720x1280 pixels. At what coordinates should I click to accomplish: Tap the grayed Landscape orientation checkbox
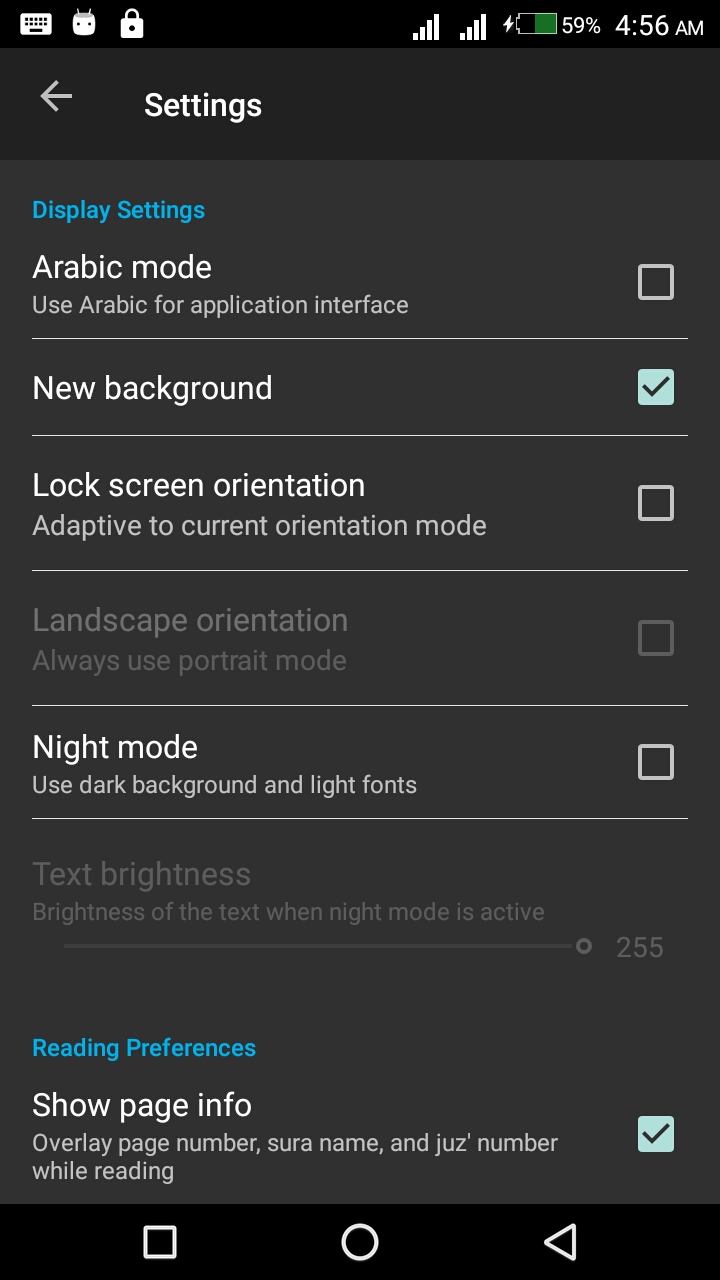pos(655,638)
